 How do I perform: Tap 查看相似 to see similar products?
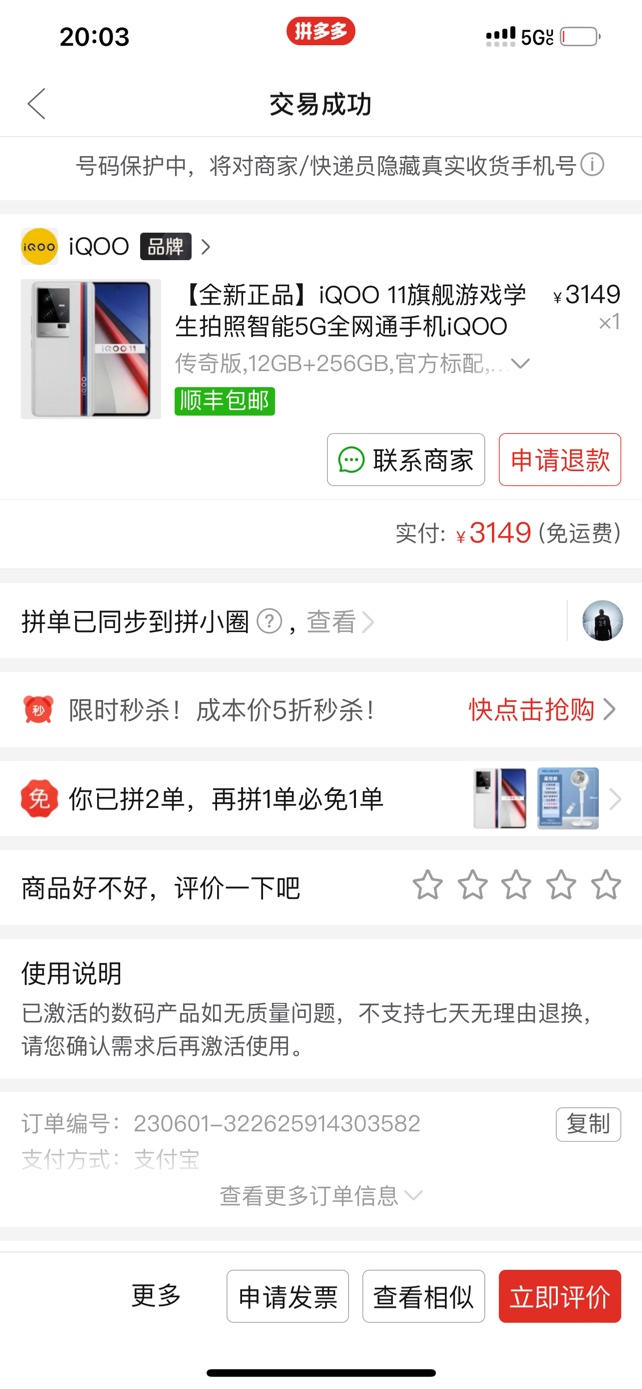pos(423,1297)
